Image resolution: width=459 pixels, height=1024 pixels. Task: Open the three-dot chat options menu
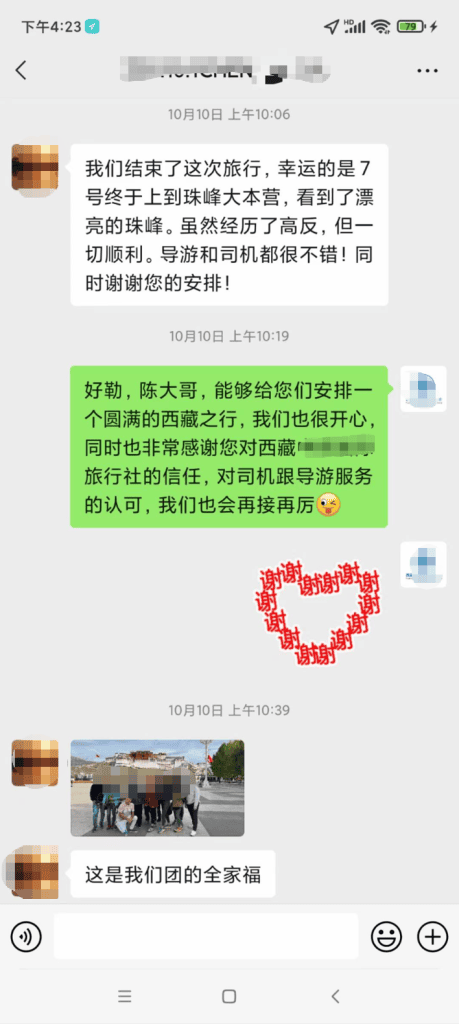tap(428, 71)
